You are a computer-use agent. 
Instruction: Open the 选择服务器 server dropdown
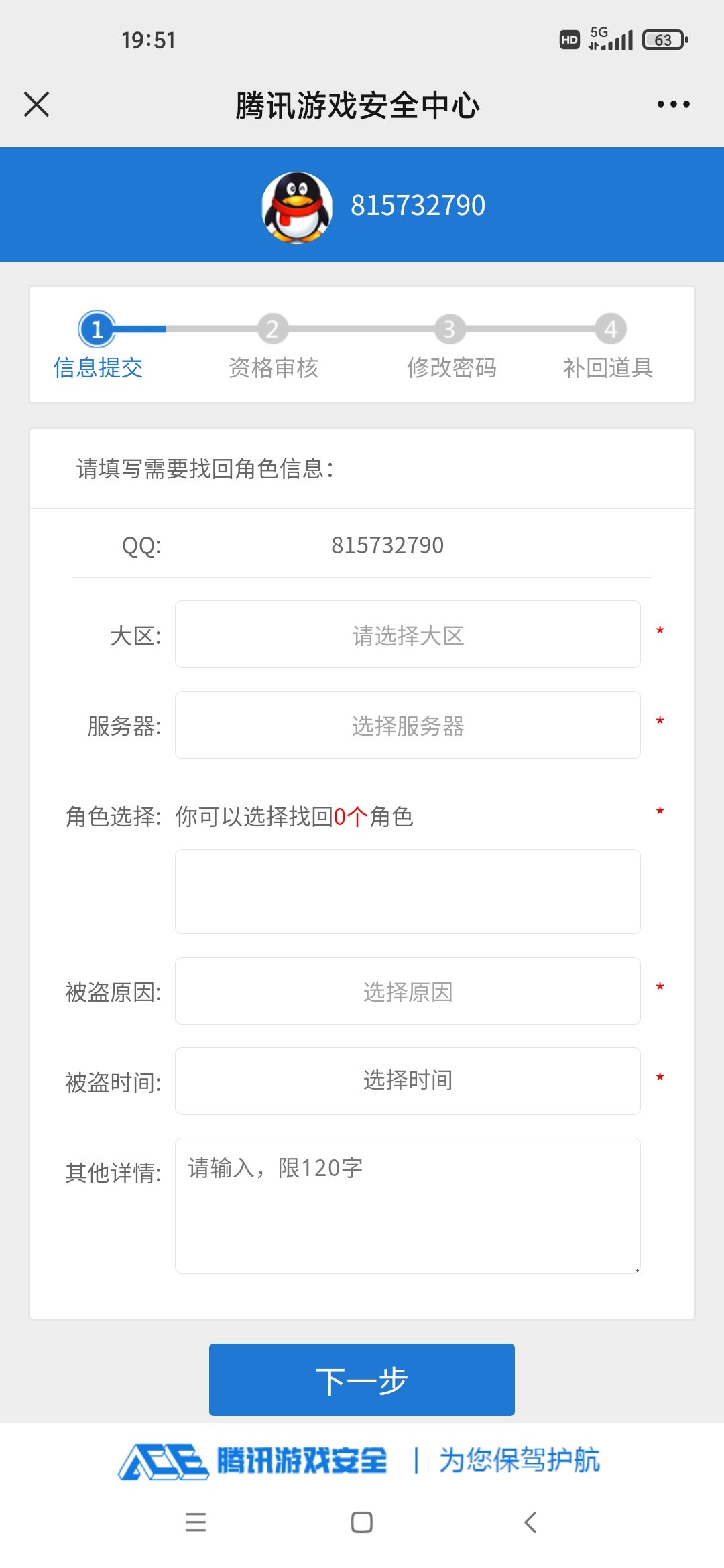pyautogui.click(x=408, y=725)
